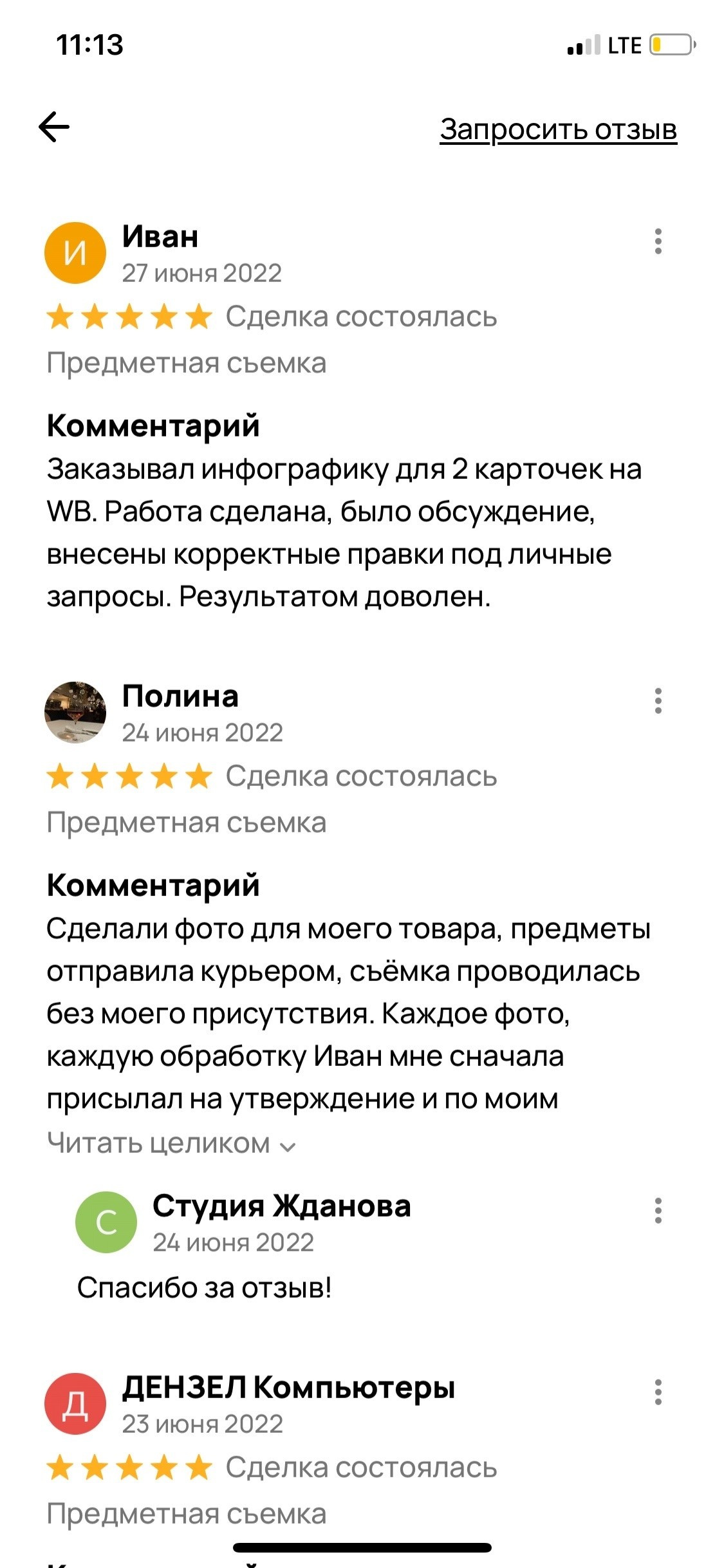
Task: Open ДЕНЗЕЛ Компьютеры profile avatar
Action: tap(75, 1404)
